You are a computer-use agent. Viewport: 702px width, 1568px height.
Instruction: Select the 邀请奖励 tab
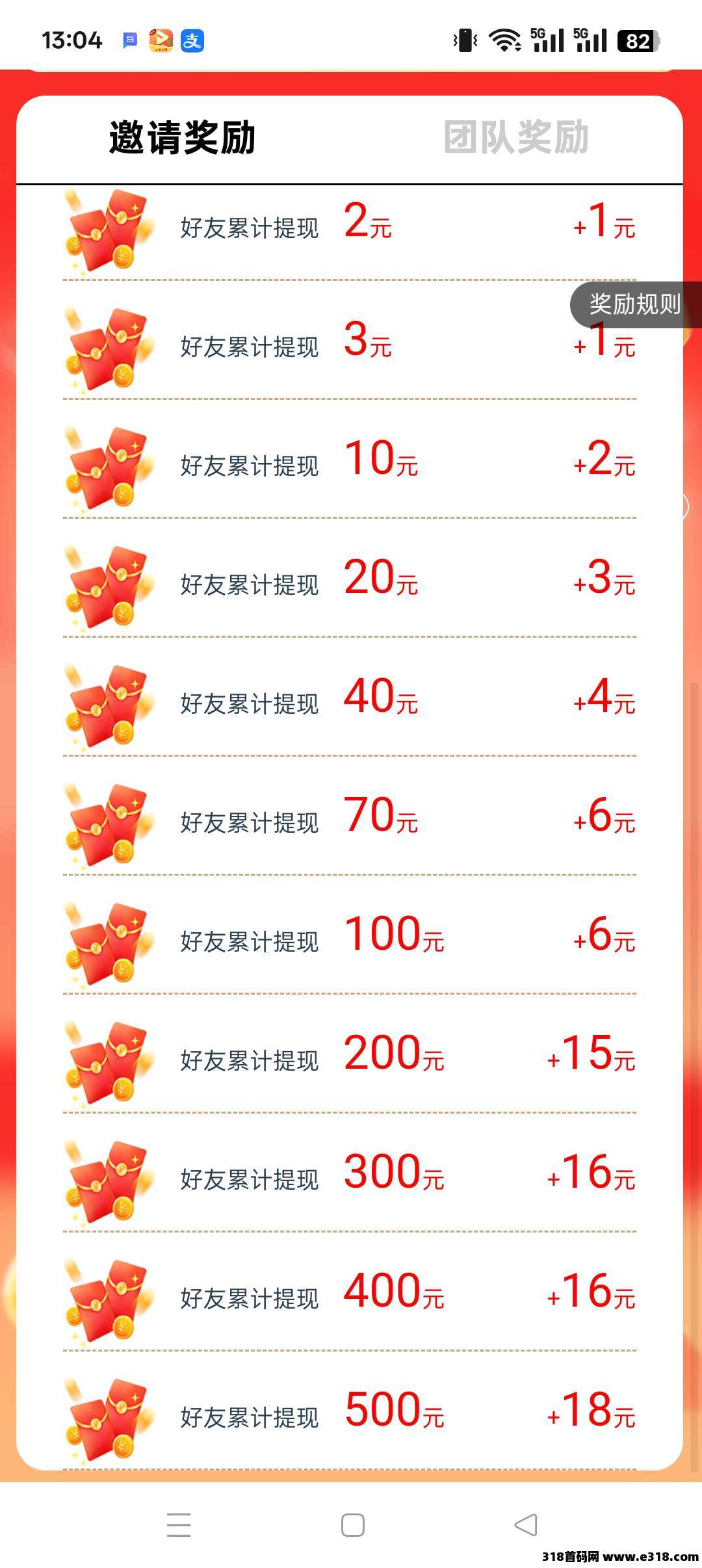182,138
